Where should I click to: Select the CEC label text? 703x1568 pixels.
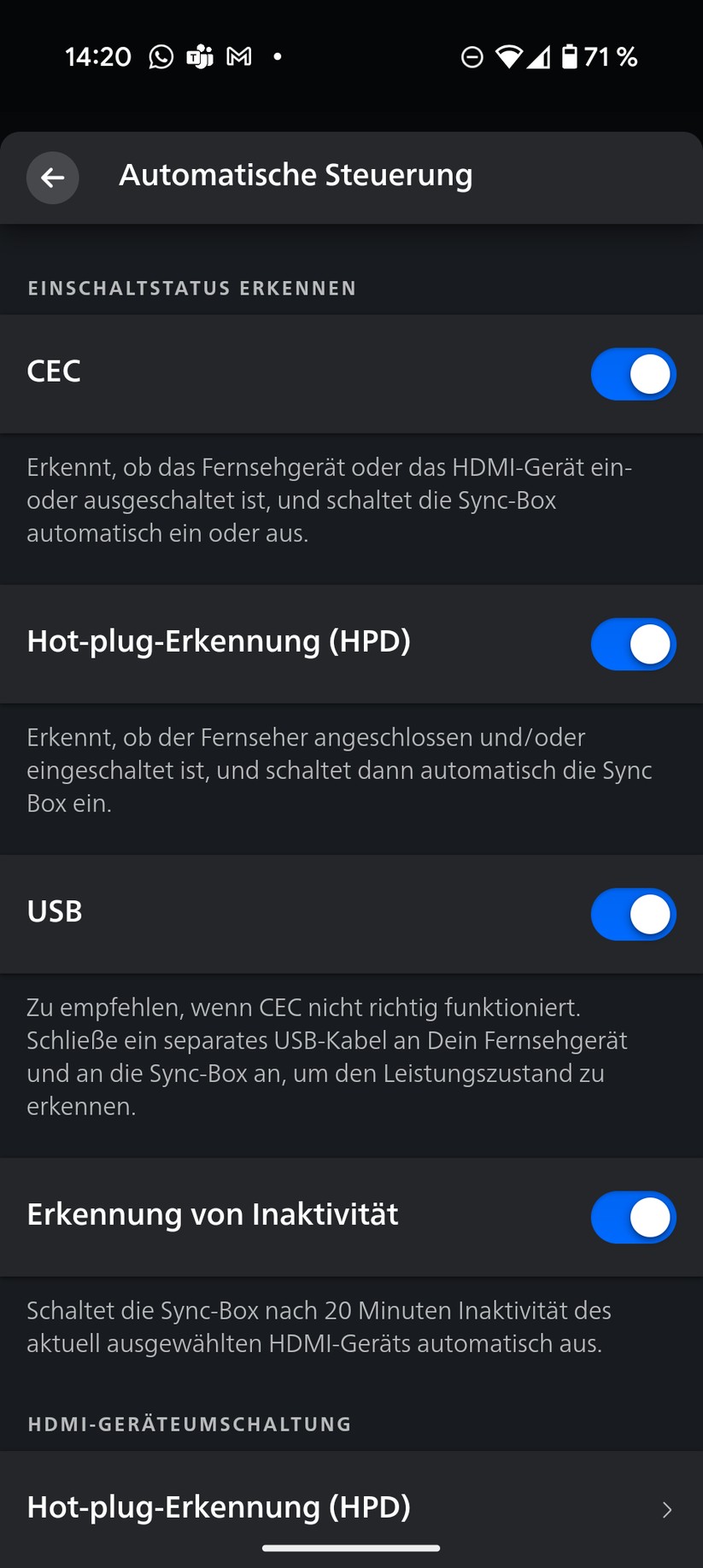[54, 371]
